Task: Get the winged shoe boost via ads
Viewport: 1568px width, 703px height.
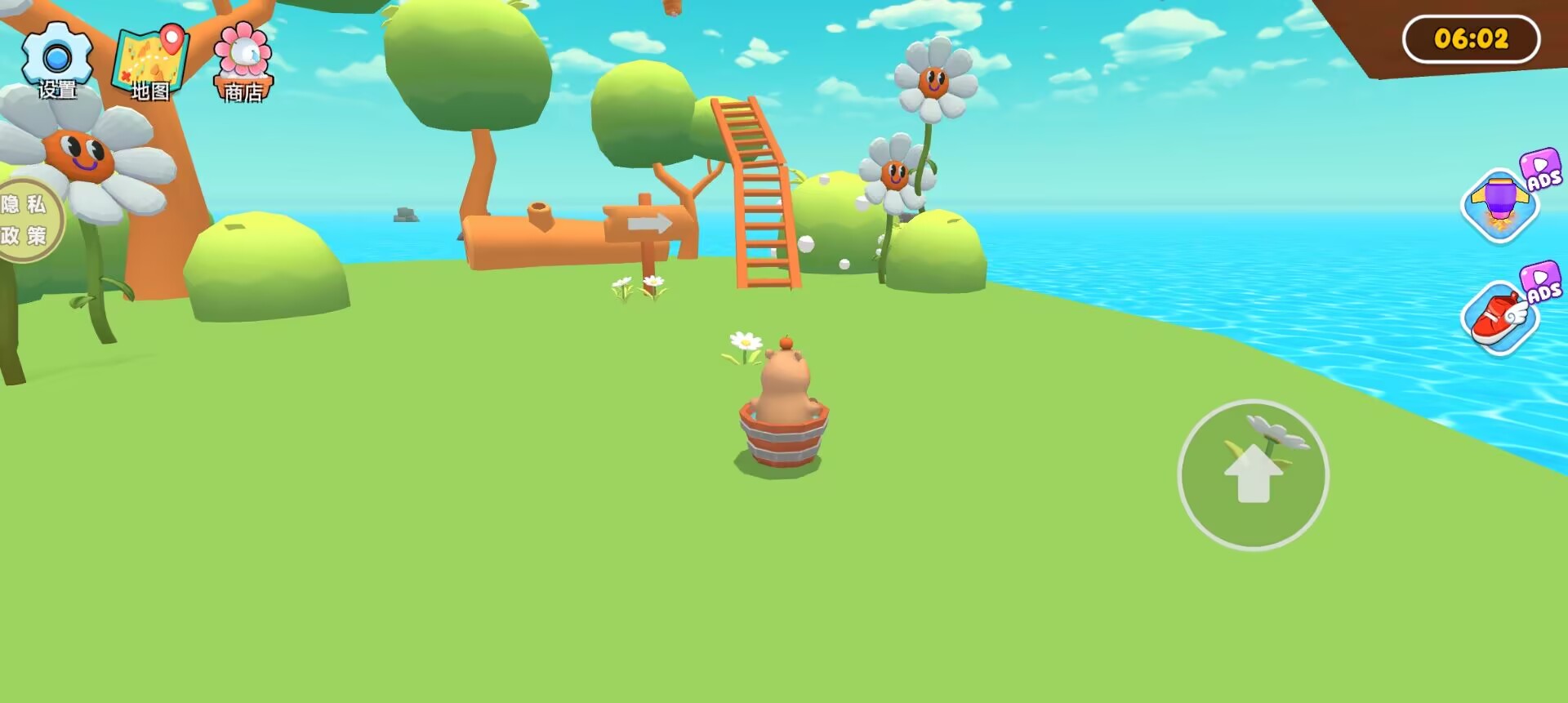Action: (x=1500, y=318)
